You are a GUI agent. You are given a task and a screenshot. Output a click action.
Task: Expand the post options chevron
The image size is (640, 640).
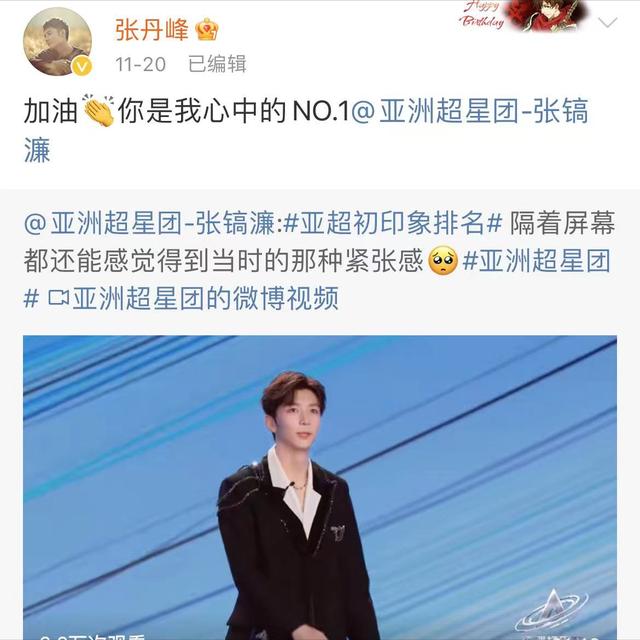coord(607,22)
